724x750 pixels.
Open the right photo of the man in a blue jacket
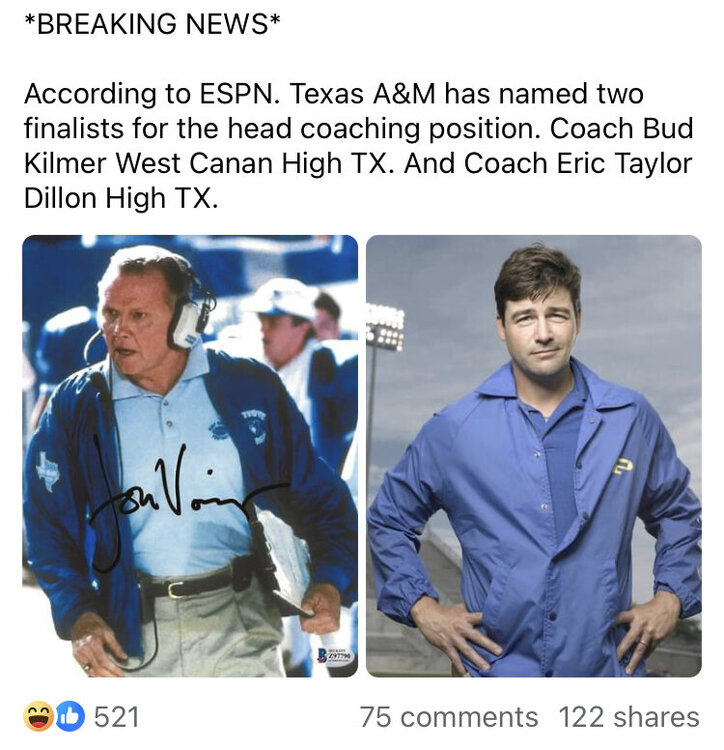tap(533, 455)
